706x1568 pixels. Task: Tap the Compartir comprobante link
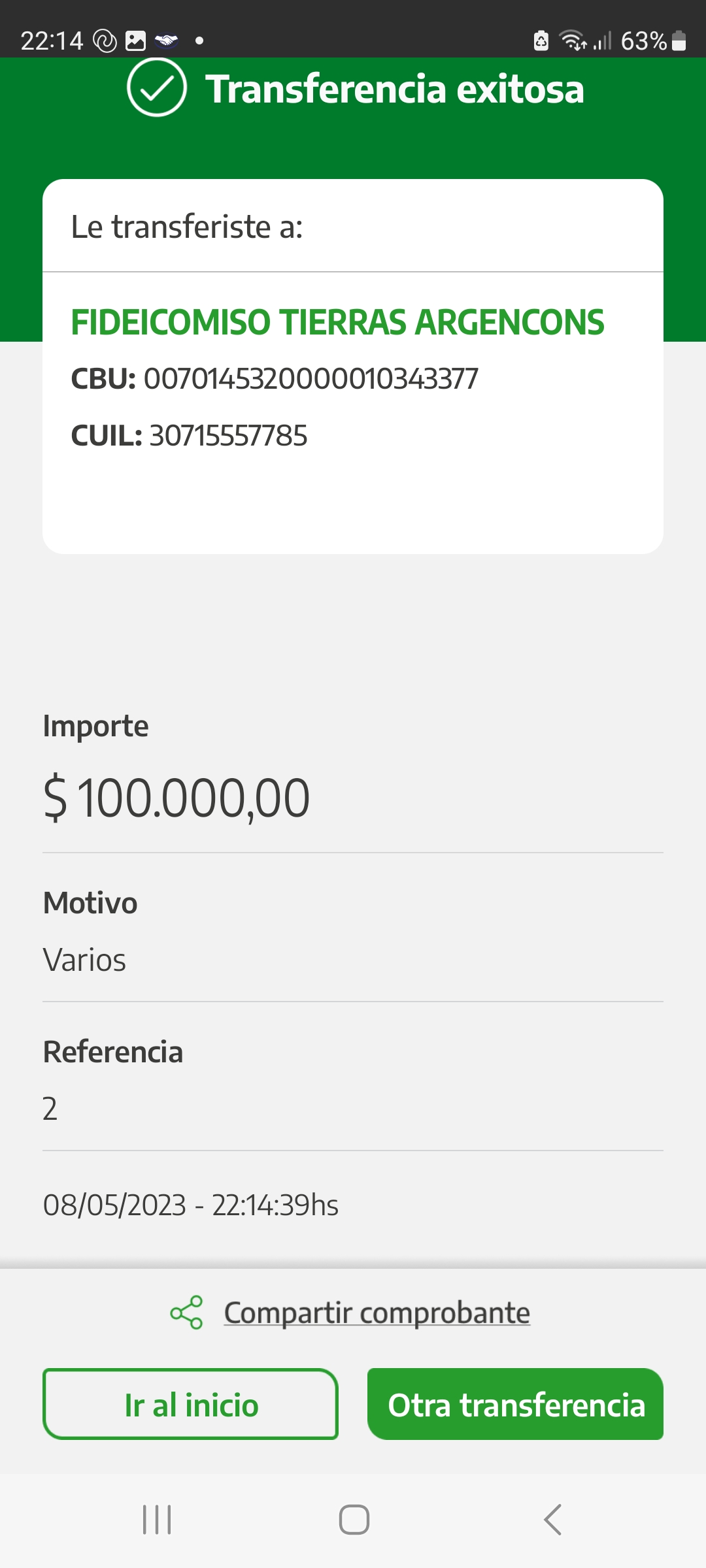click(x=377, y=1313)
